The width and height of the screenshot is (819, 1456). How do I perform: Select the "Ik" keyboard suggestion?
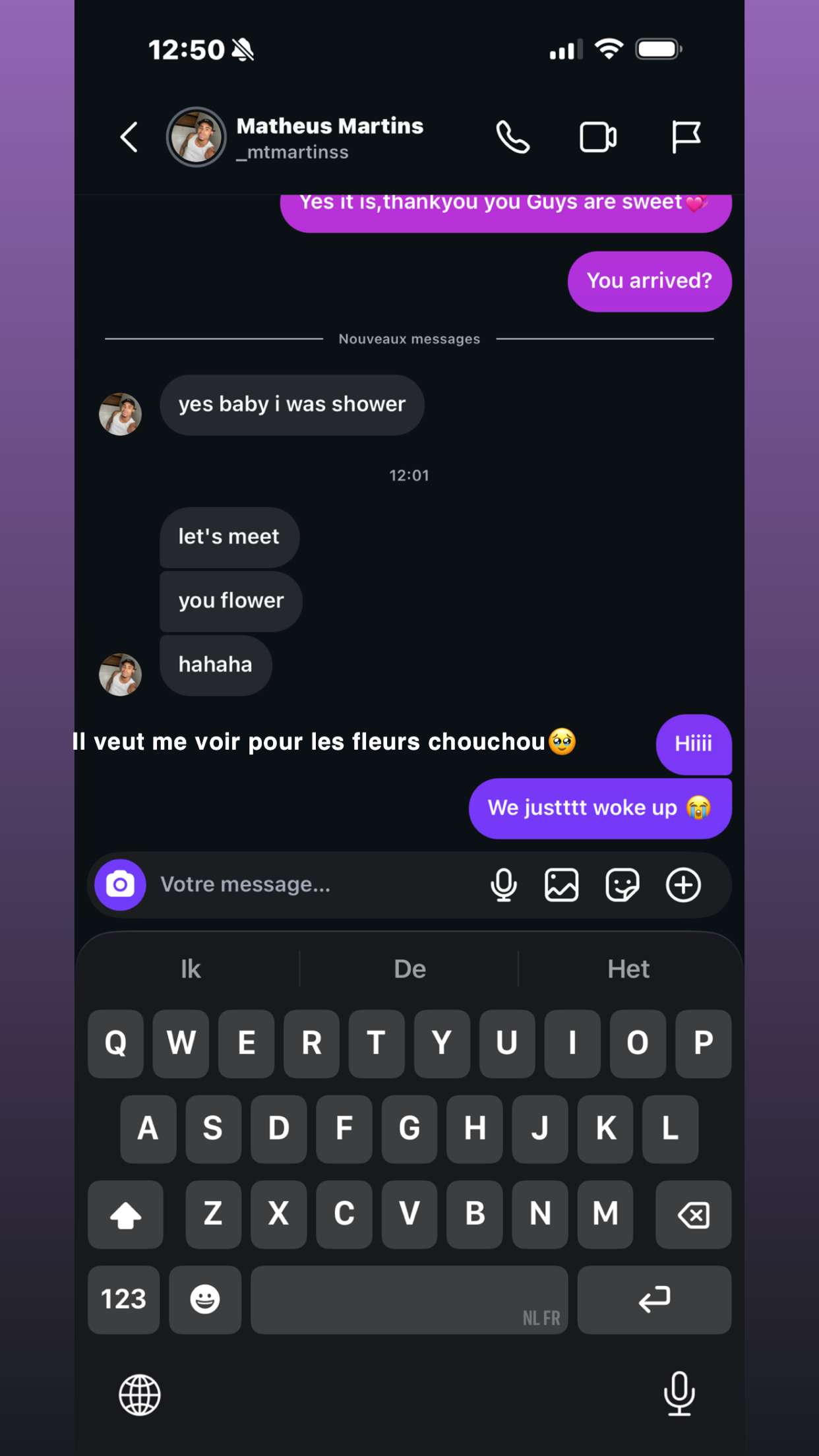[x=190, y=969]
